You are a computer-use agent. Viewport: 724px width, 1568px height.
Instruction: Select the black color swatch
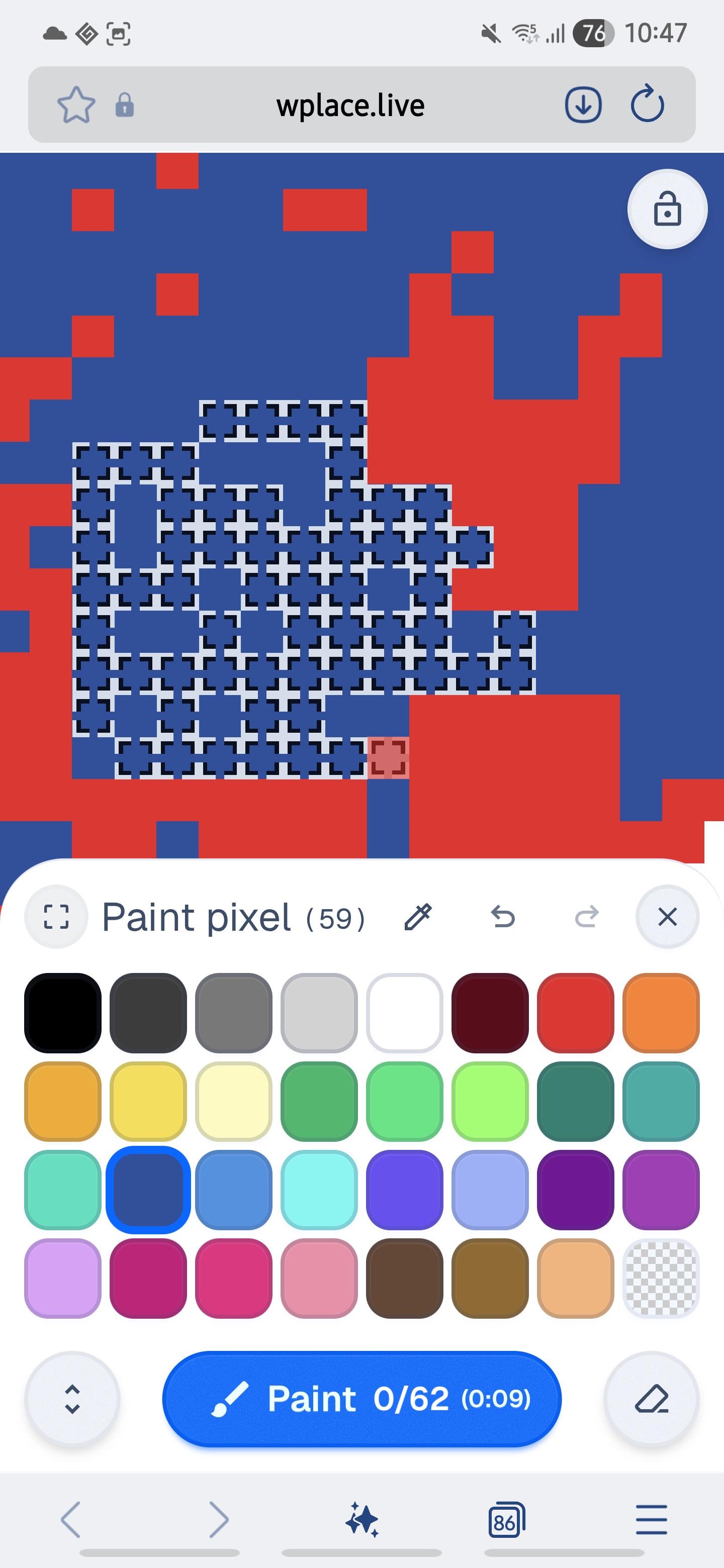click(x=63, y=1012)
